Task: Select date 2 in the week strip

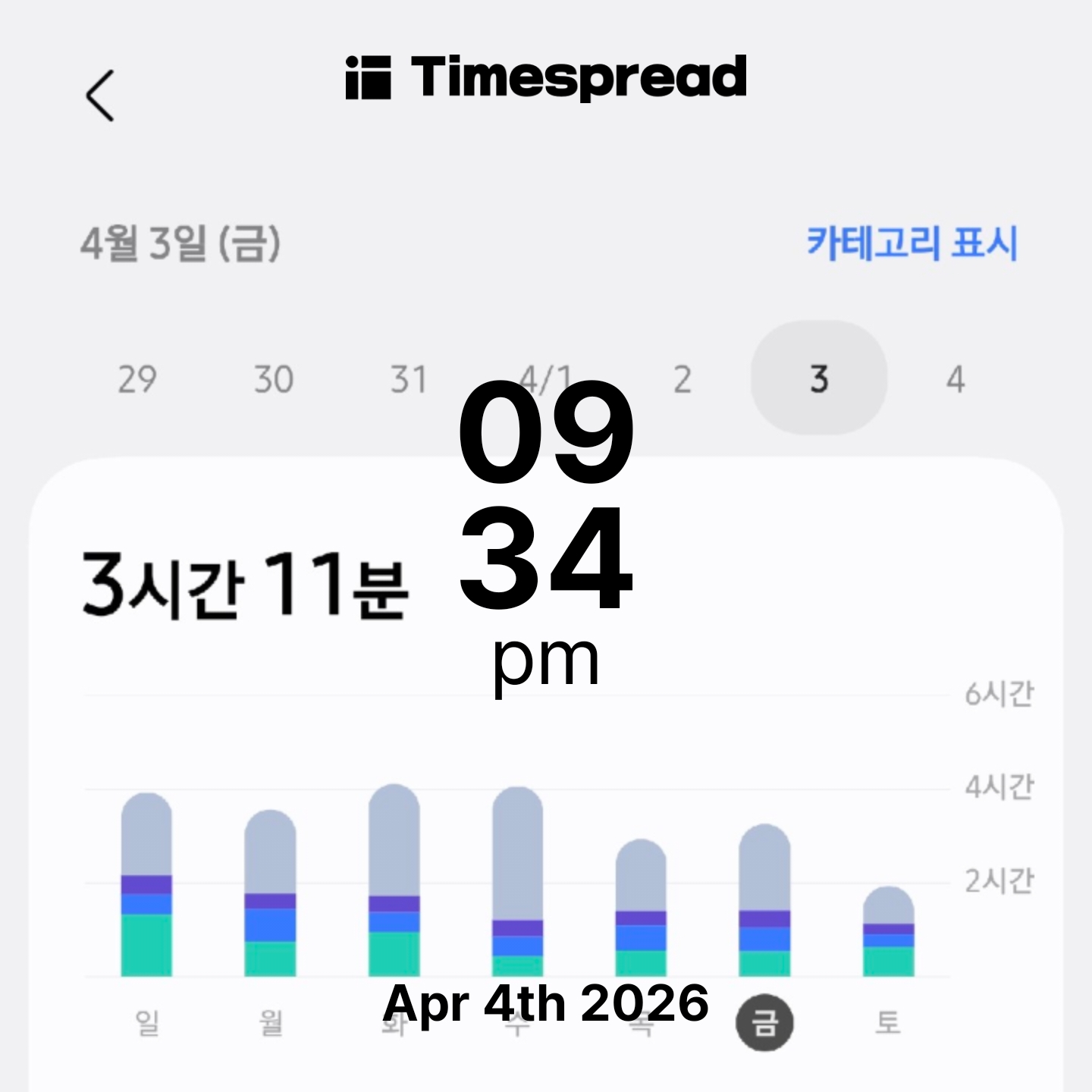Action: (682, 379)
